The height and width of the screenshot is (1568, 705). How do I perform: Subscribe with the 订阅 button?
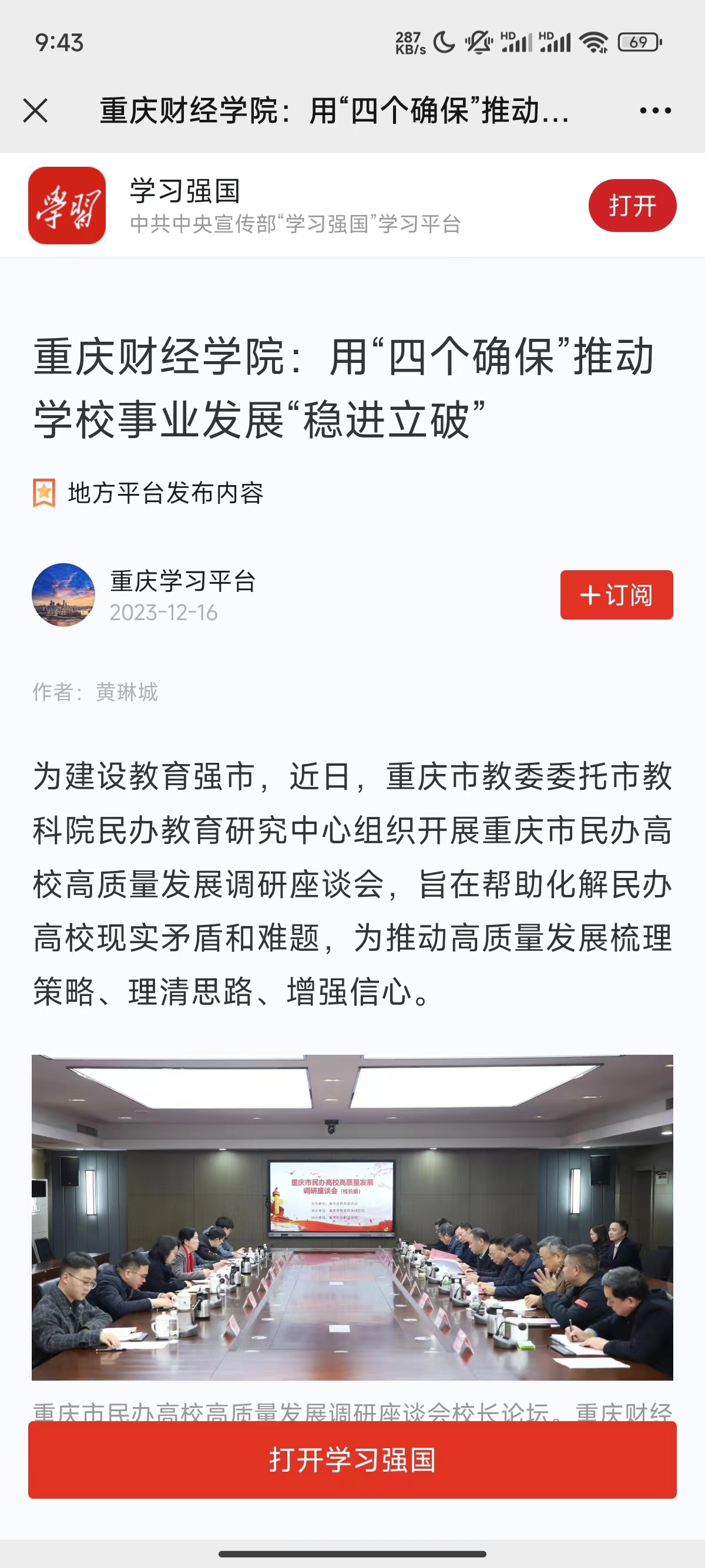(616, 595)
